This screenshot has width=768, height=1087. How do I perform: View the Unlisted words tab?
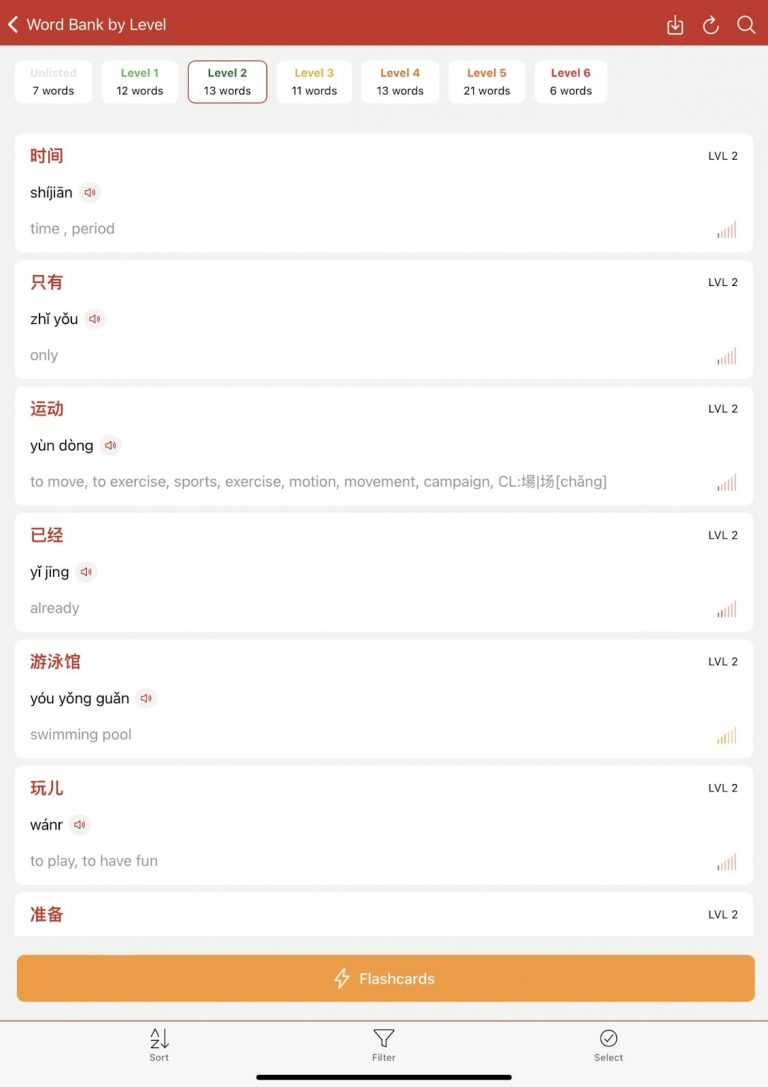53,81
